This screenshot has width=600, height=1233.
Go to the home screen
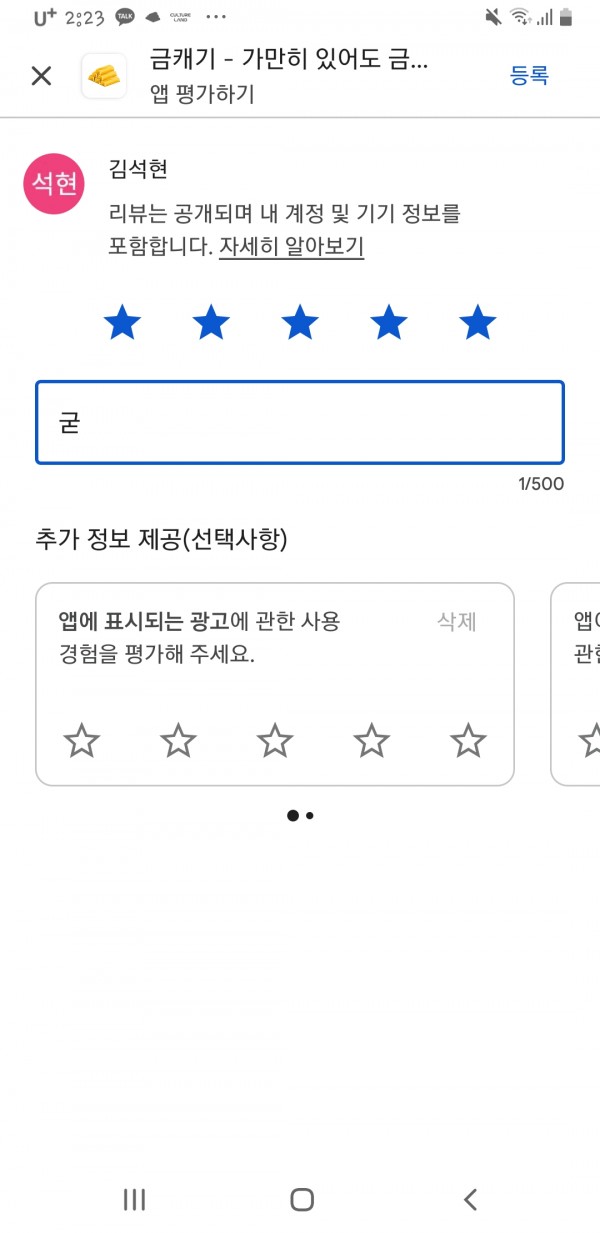(x=301, y=1199)
